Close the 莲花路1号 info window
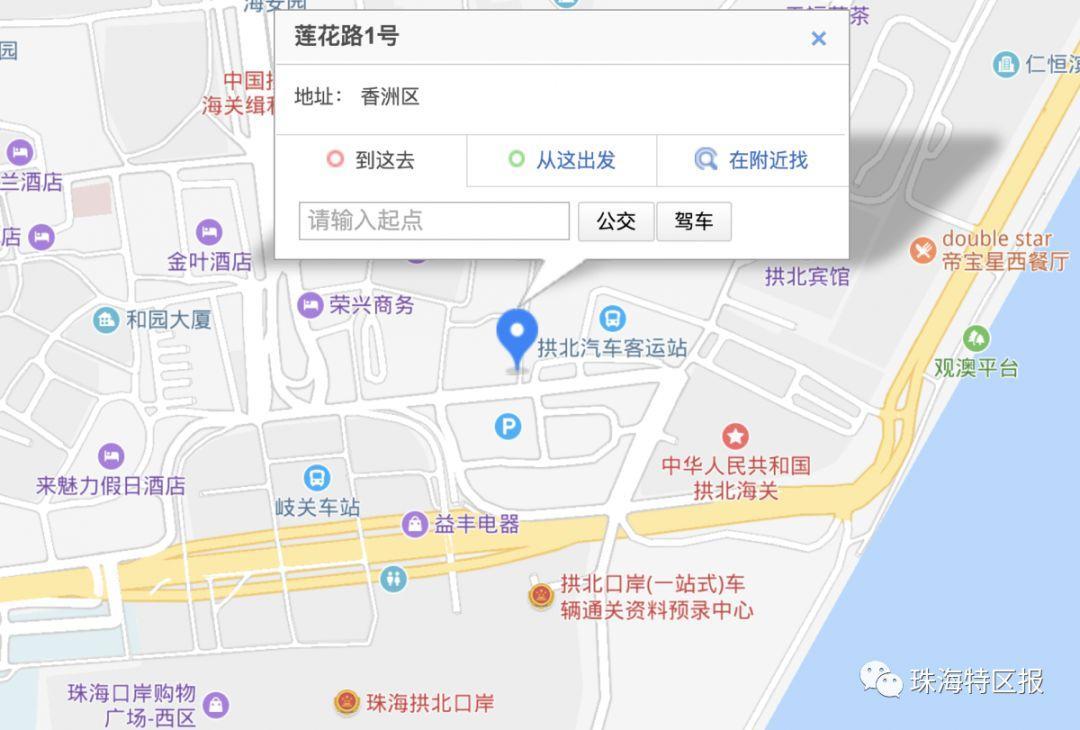The width and height of the screenshot is (1080, 730). 818,39
